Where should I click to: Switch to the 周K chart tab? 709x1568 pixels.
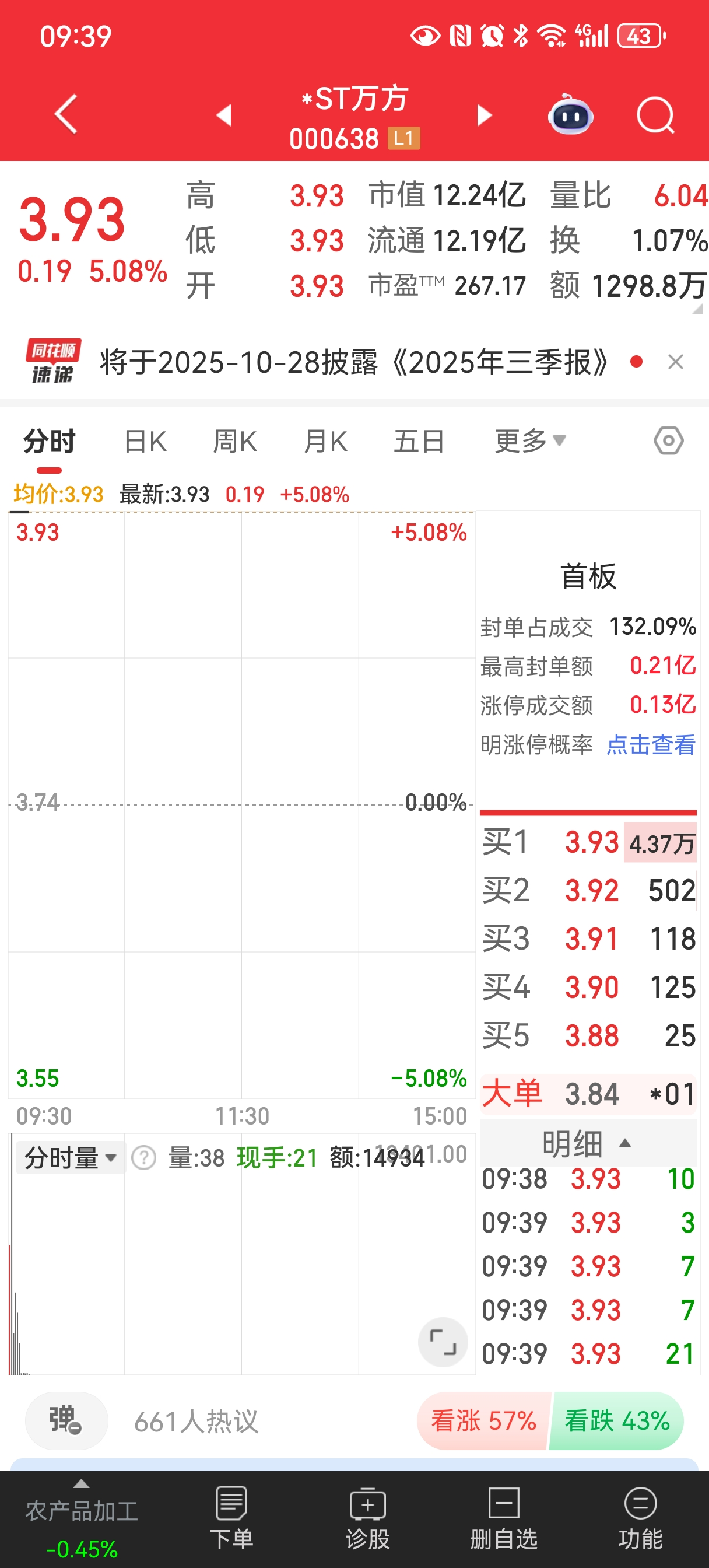tap(235, 442)
